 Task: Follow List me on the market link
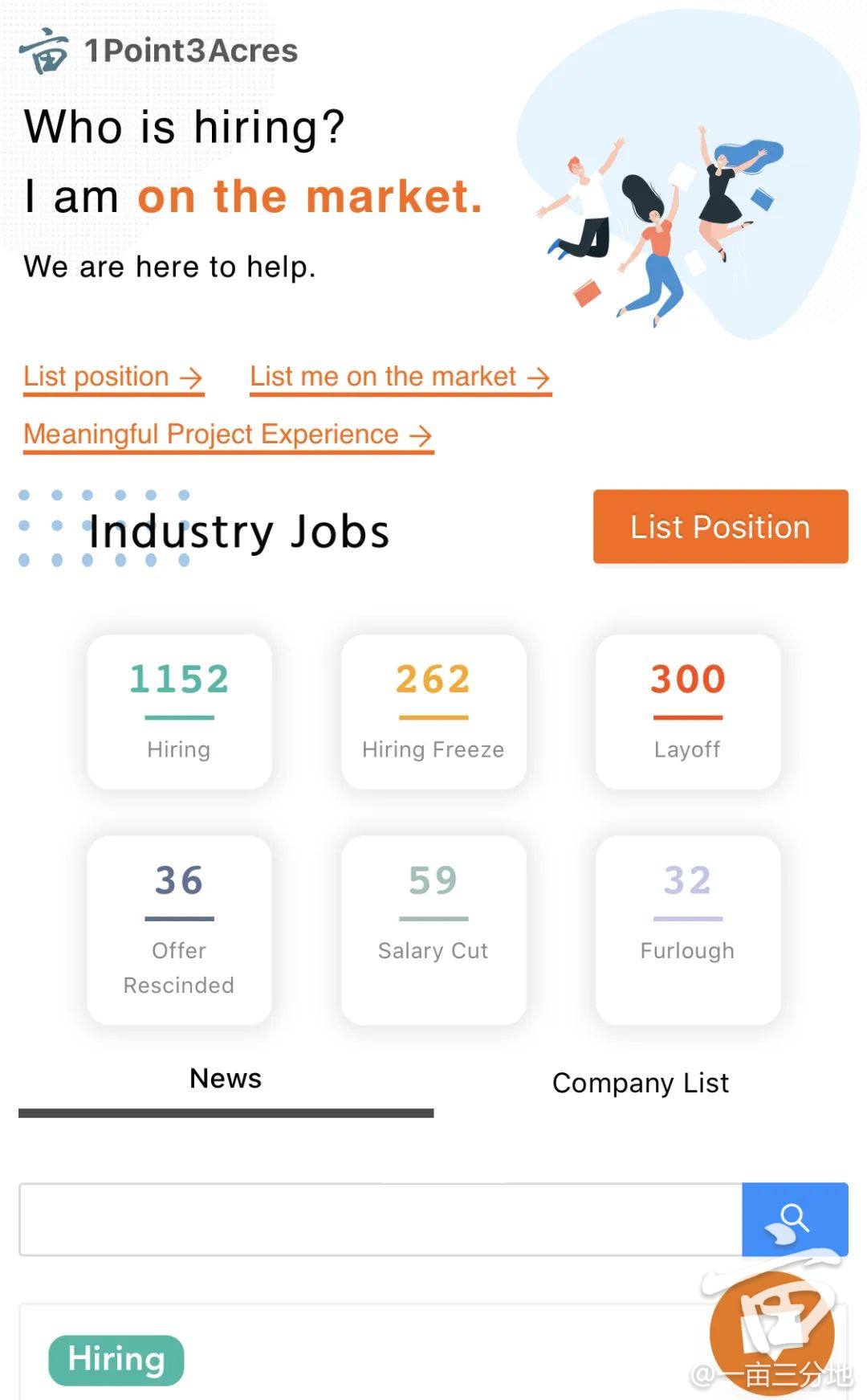[x=401, y=377]
